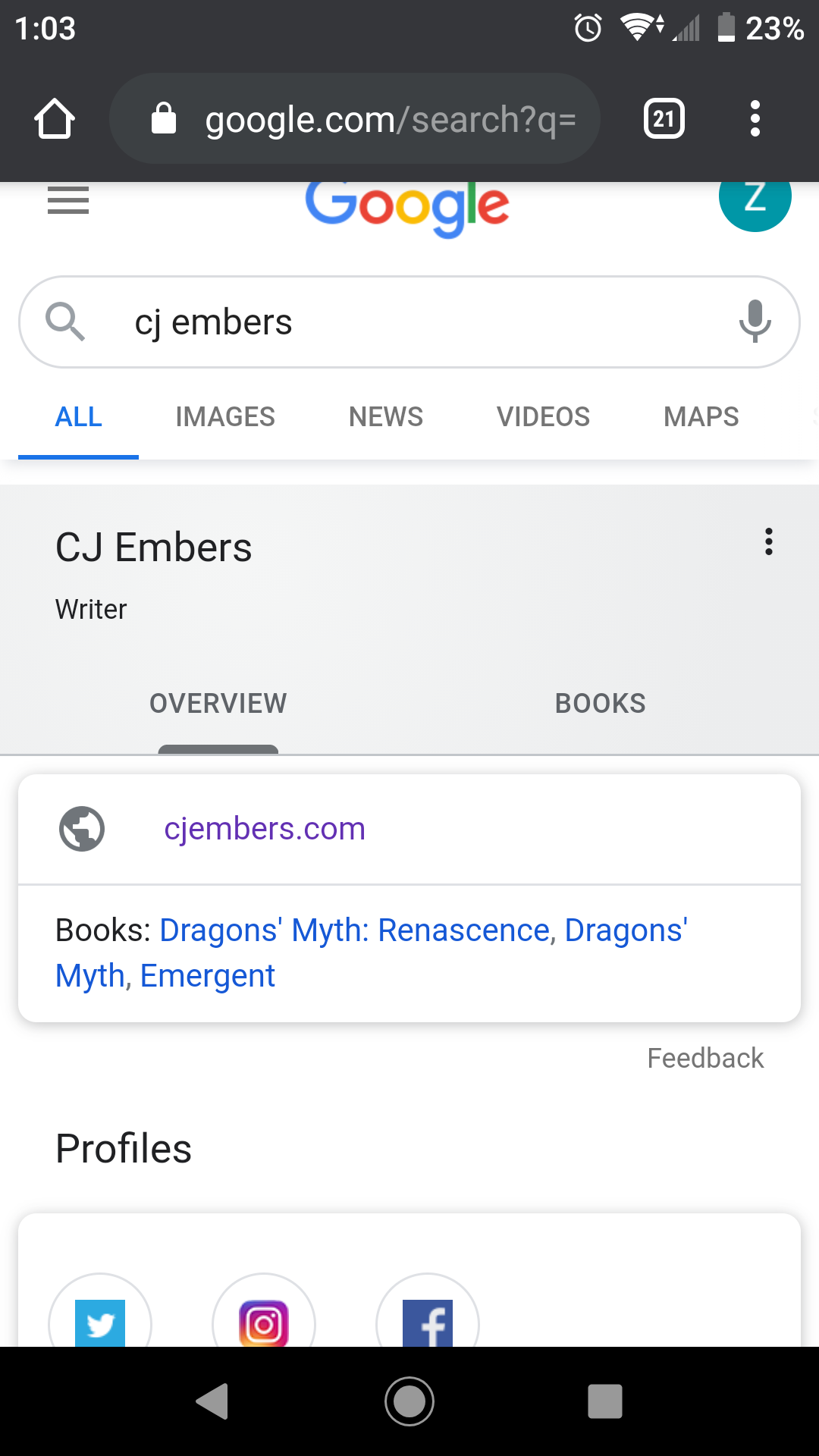Open the Chrome overflow menu

coord(755,119)
